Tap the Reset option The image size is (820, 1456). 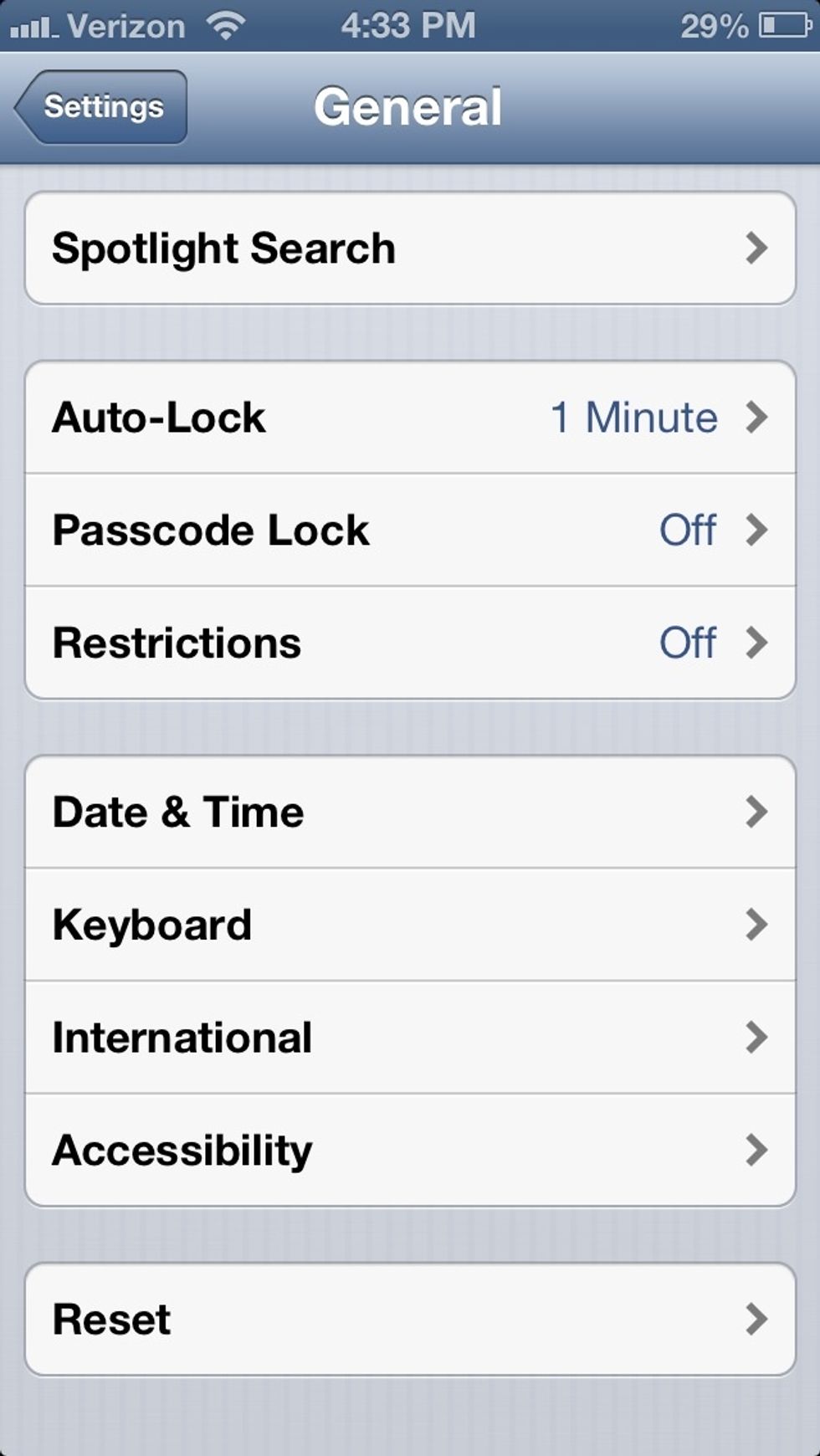click(408, 1319)
